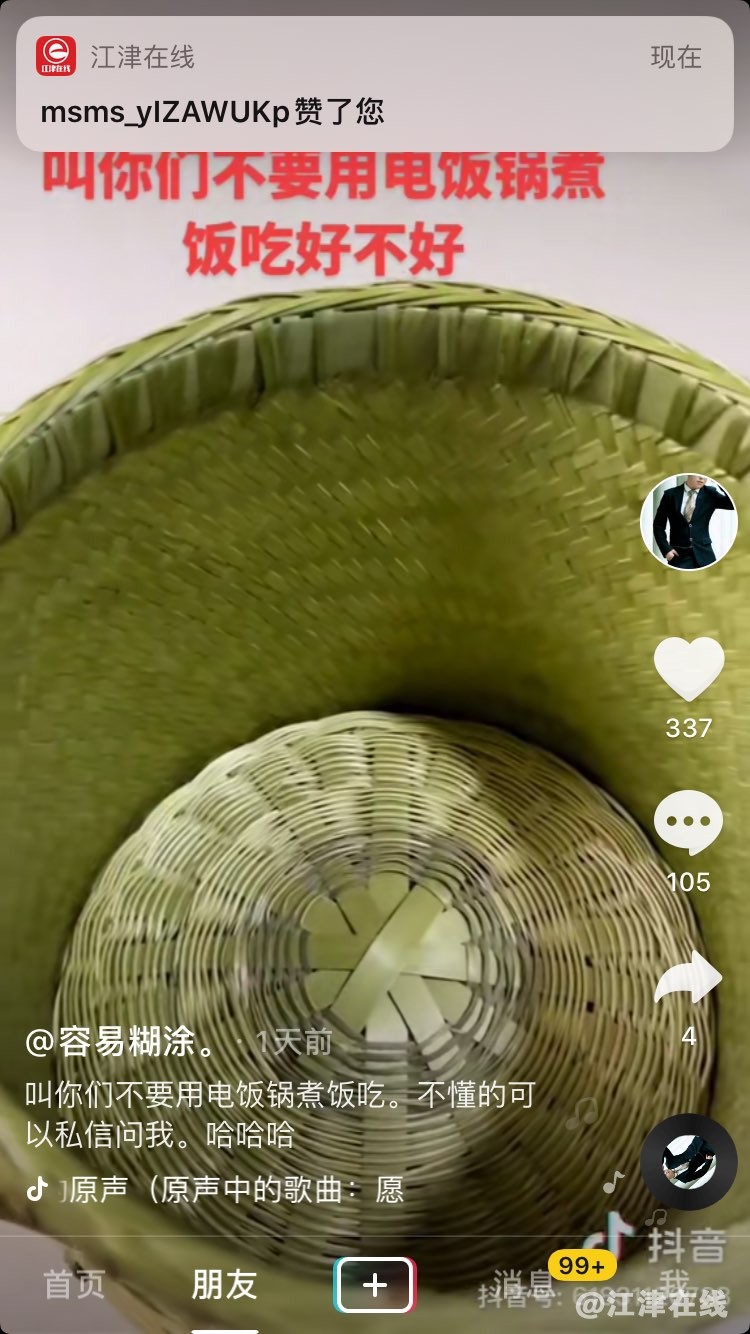Create a new video with plus button
The height and width of the screenshot is (1334, 750).
[x=375, y=1284]
